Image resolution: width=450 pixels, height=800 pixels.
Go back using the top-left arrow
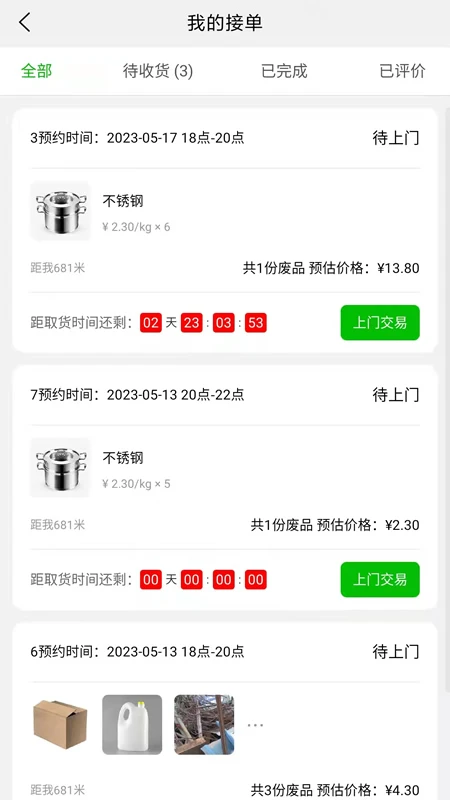point(24,23)
